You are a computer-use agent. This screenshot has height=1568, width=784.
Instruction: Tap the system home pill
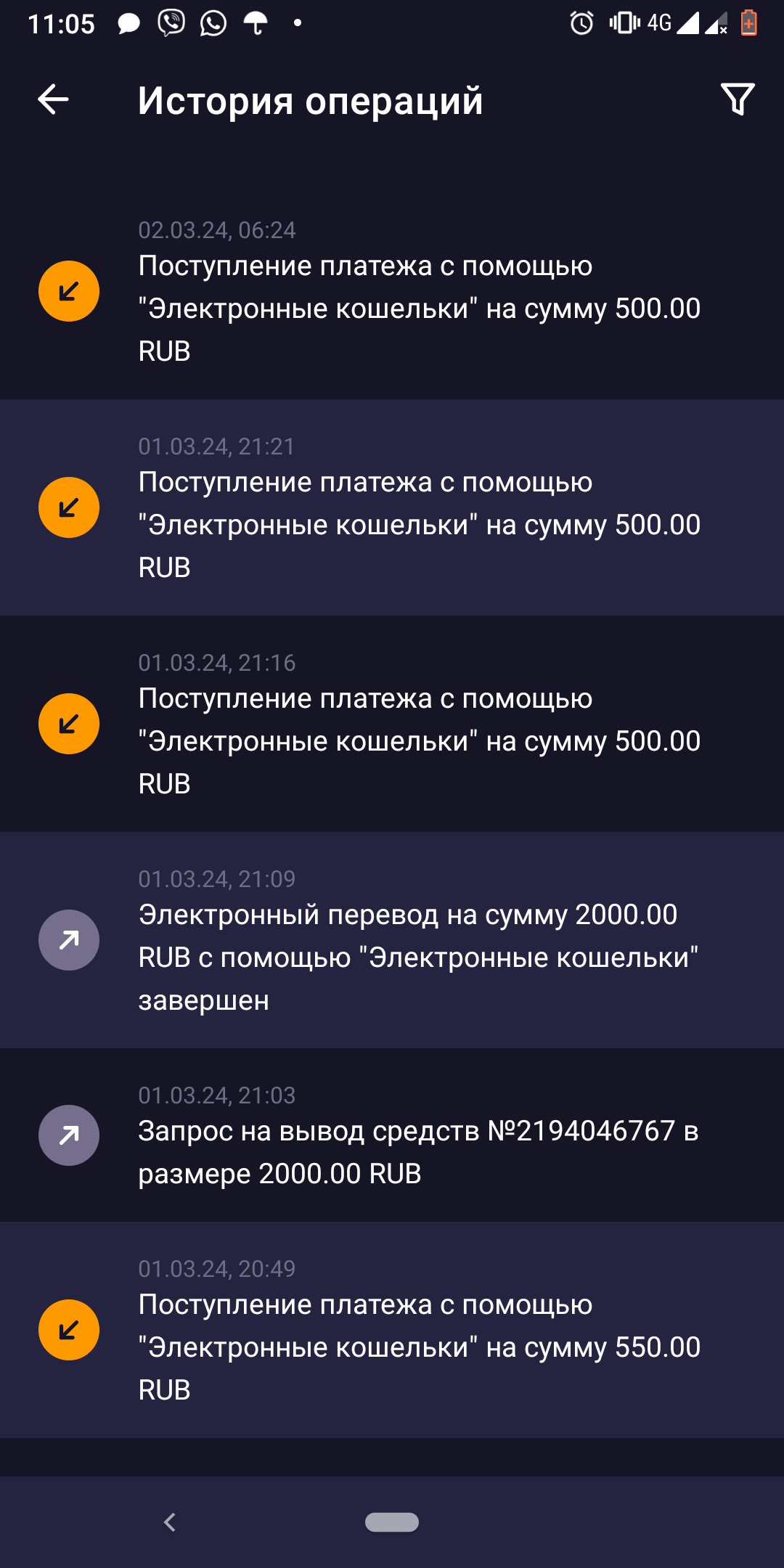392,1522
